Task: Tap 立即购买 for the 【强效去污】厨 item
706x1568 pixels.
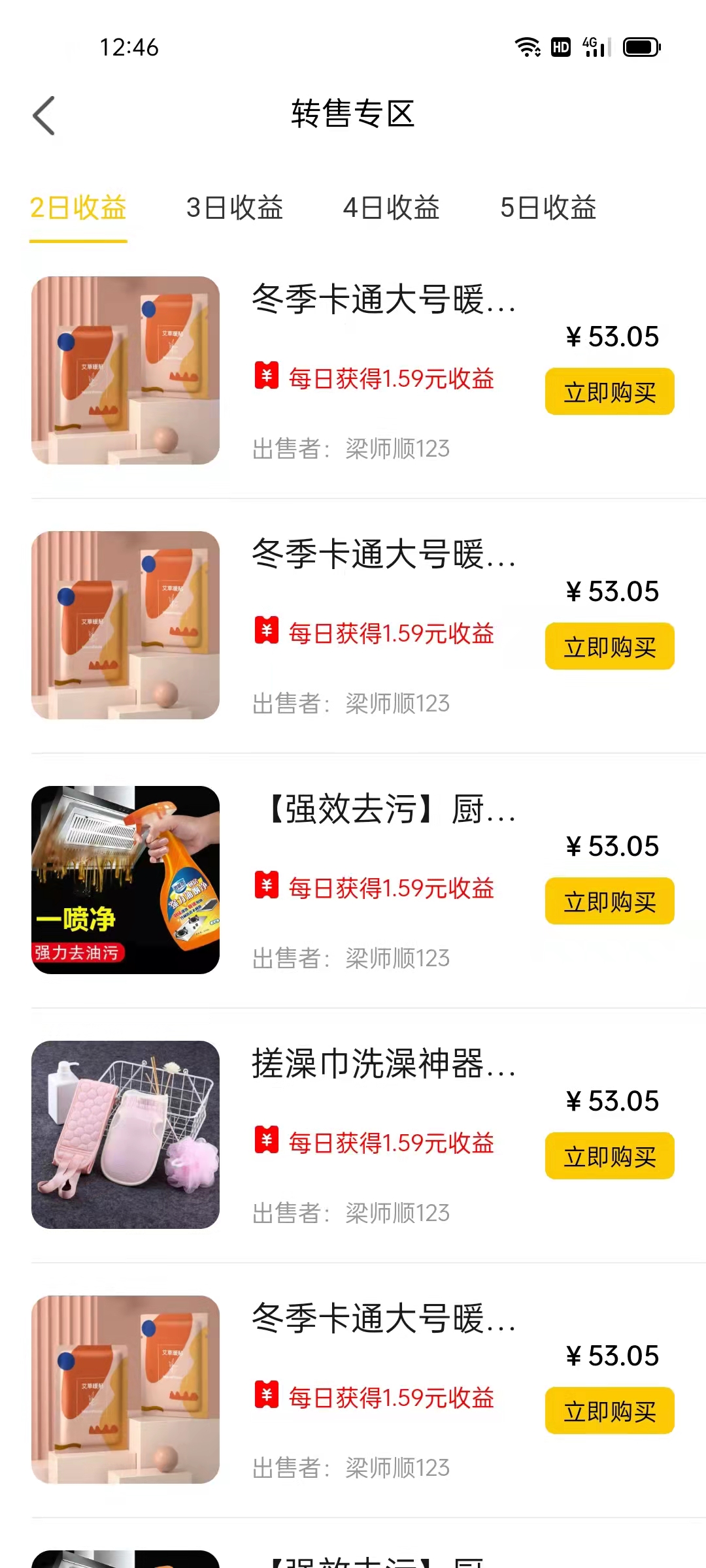Action: 609,901
